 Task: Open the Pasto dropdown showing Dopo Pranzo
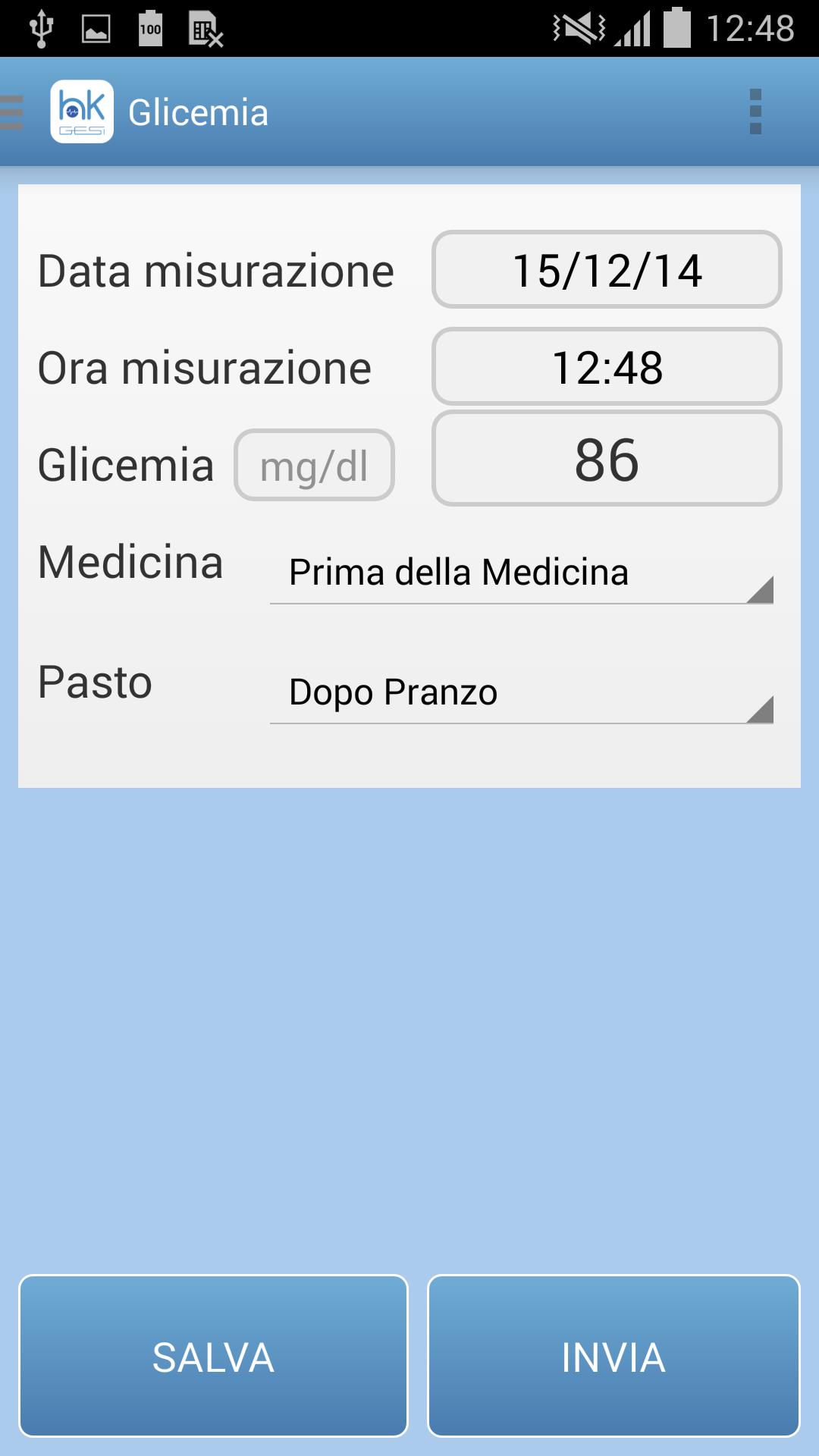[x=520, y=692]
